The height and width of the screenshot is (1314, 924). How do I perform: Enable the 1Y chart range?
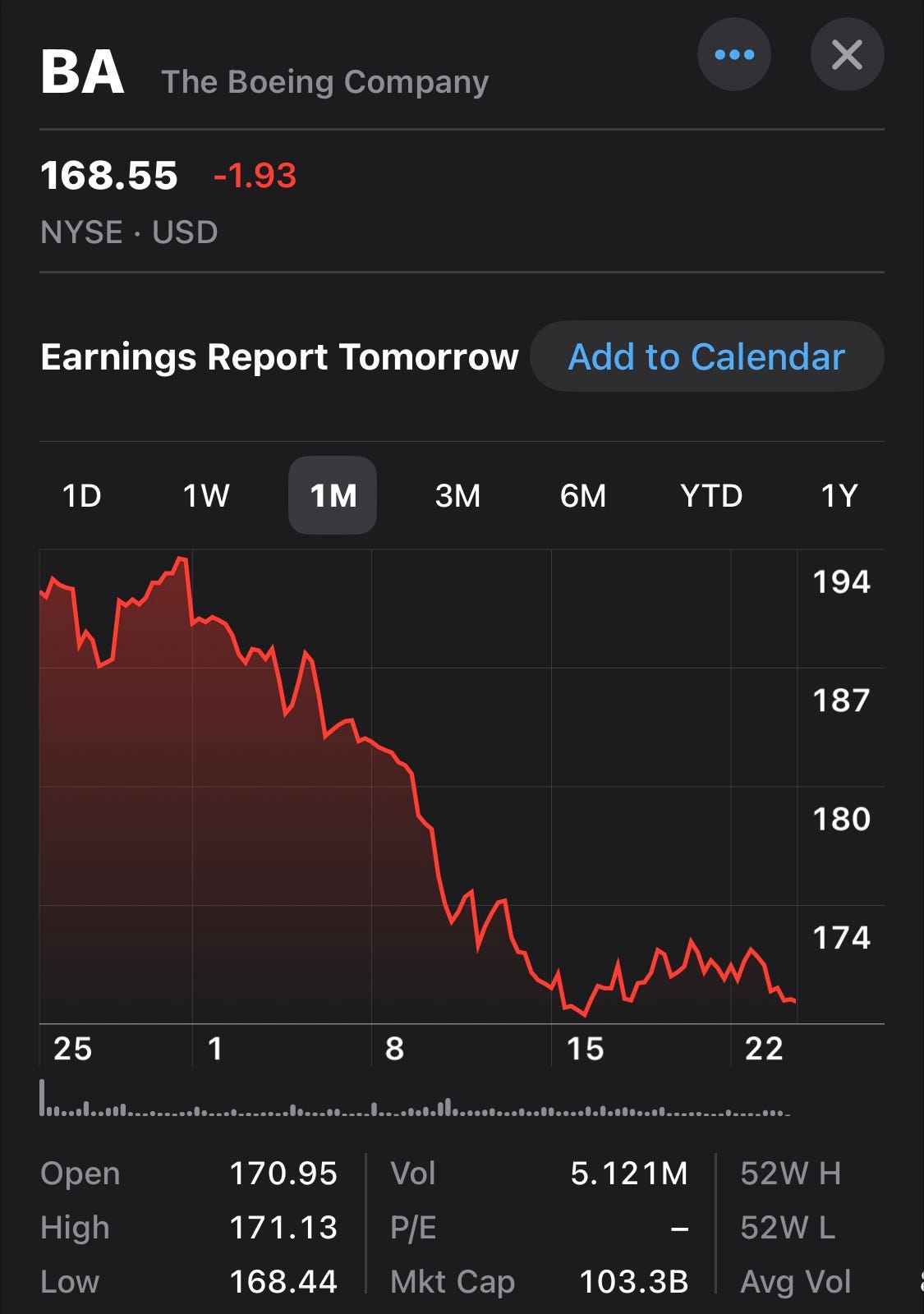coord(839,495)
